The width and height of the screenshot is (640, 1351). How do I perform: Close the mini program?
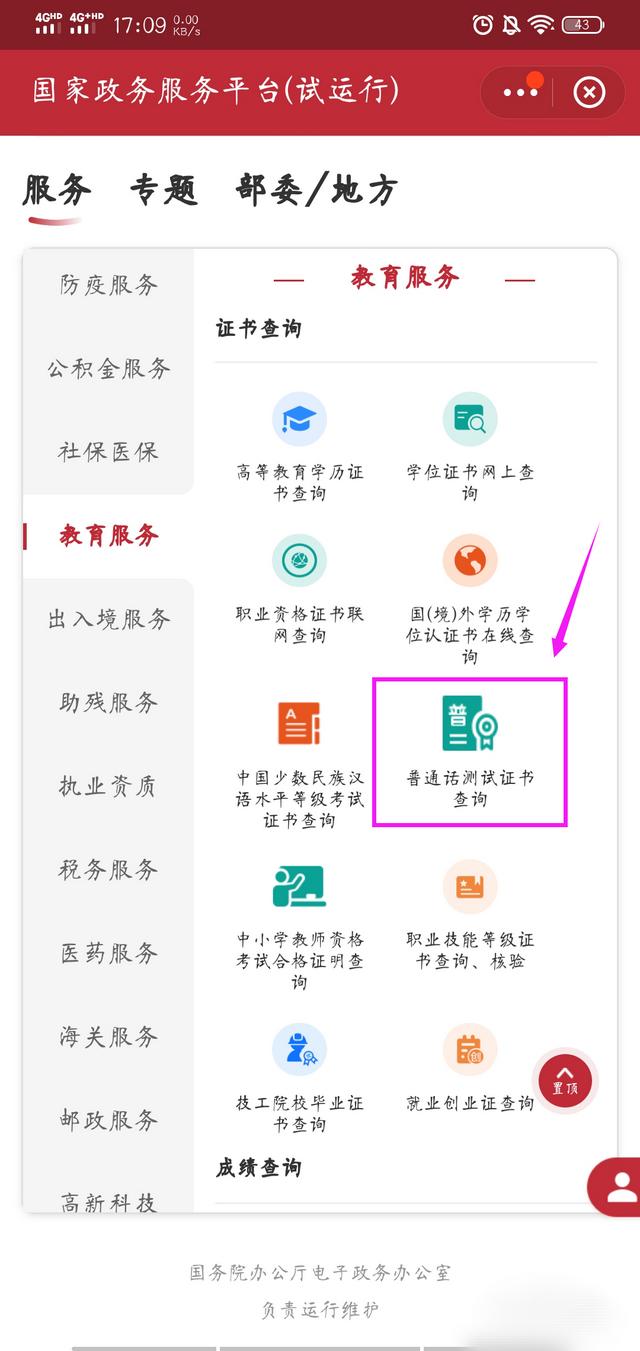589,93
